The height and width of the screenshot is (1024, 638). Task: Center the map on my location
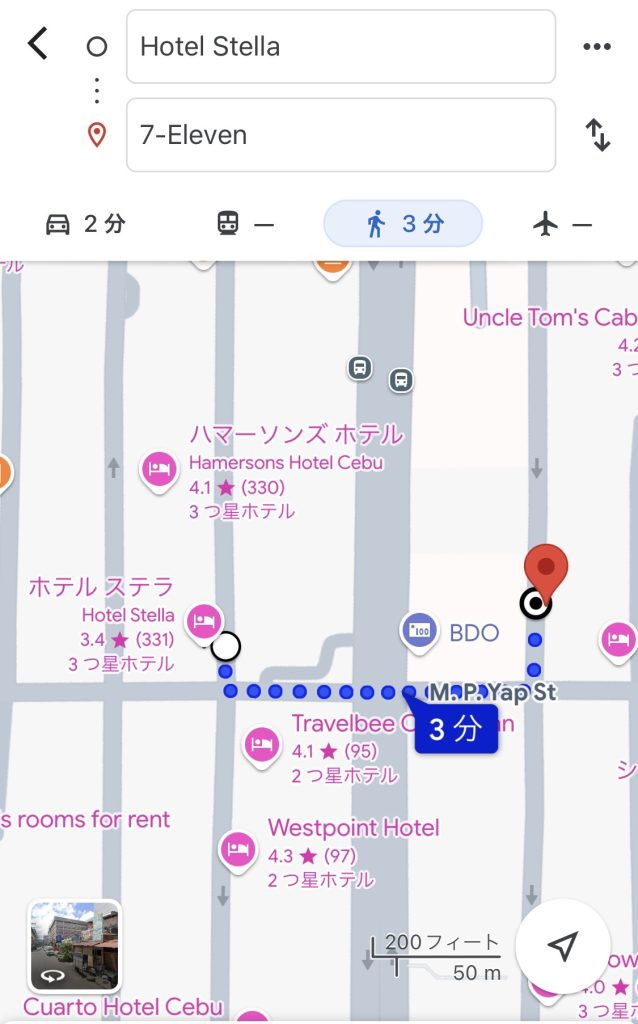point(563,946)
